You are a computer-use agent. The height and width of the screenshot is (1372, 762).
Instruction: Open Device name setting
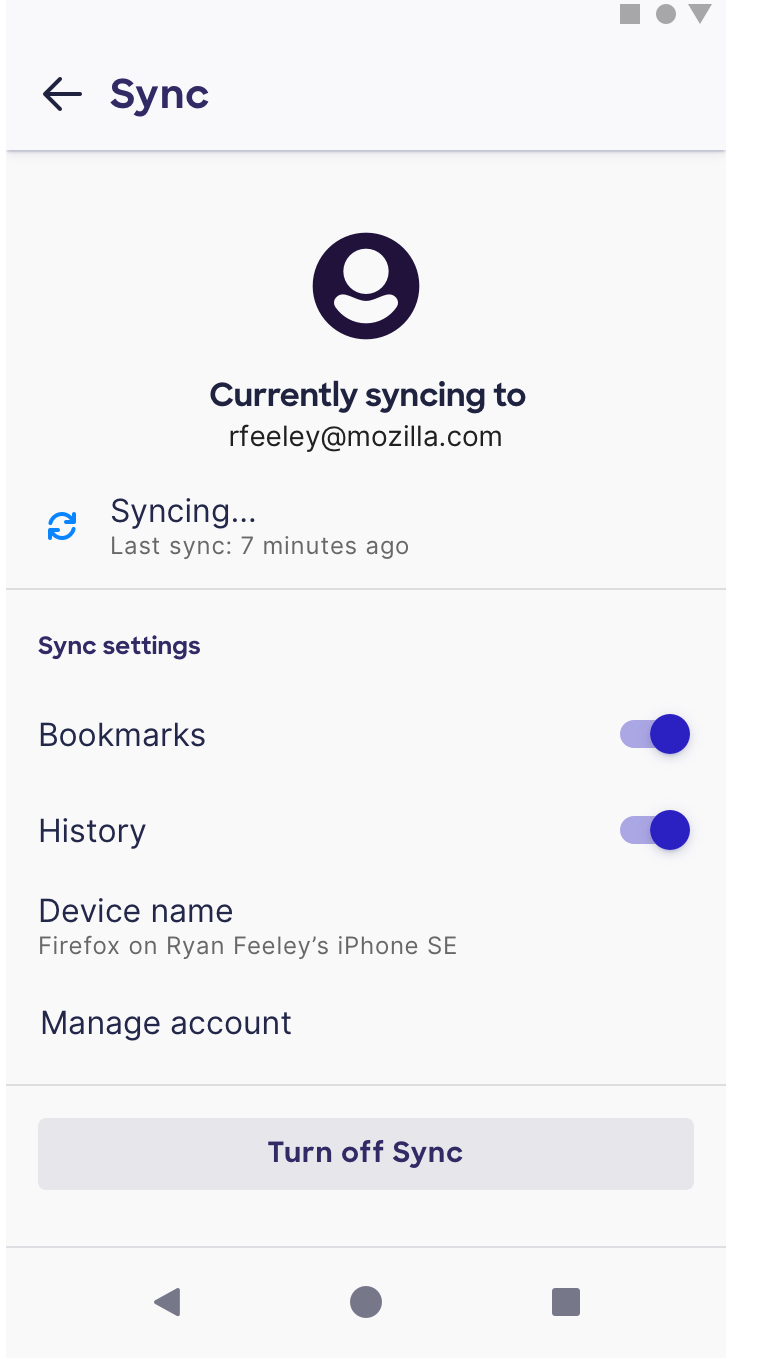[x=247, y=926]
